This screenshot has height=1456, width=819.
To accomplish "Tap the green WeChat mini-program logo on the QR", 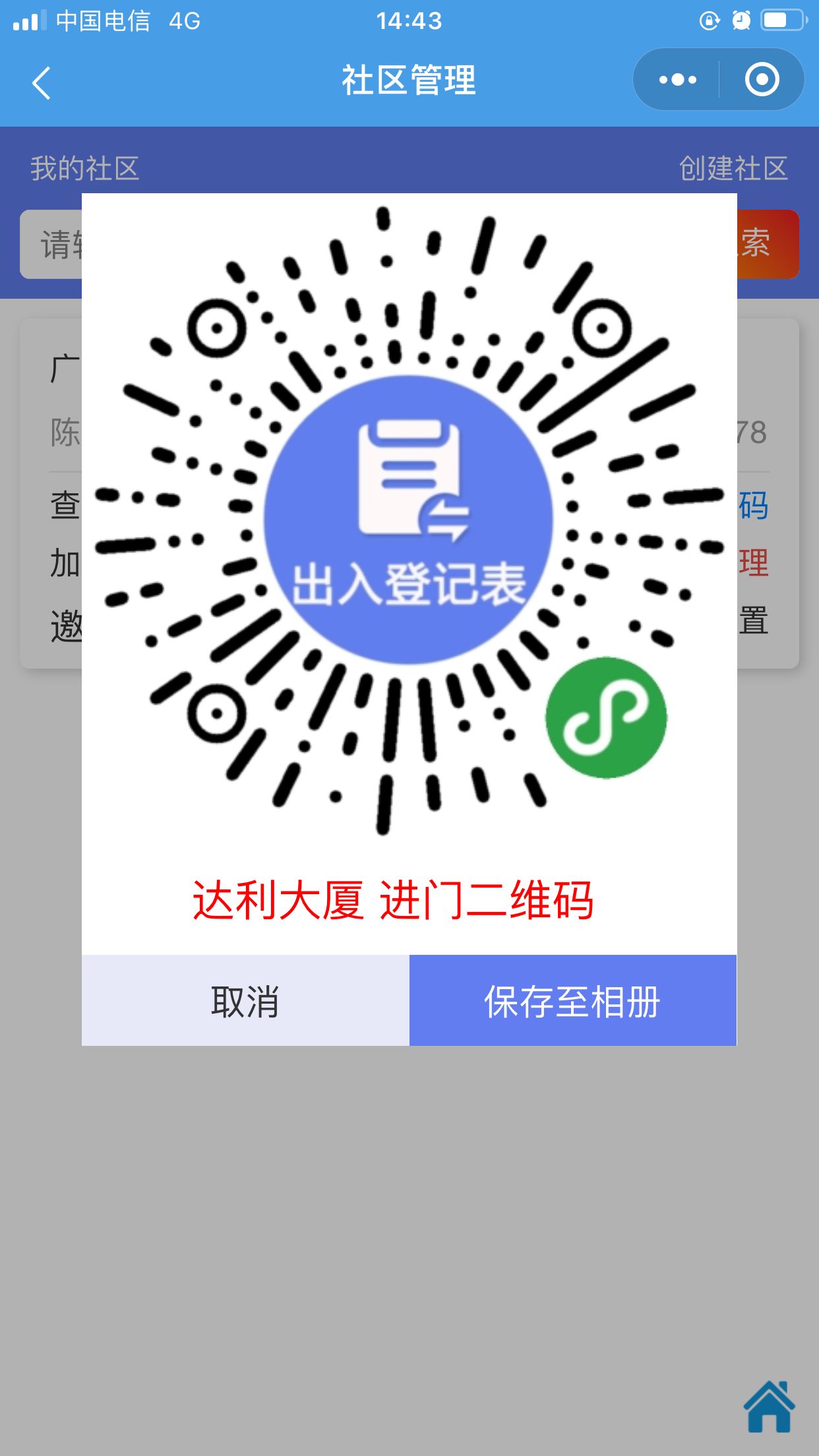I will pyautogui.click(x=607, y=719).
